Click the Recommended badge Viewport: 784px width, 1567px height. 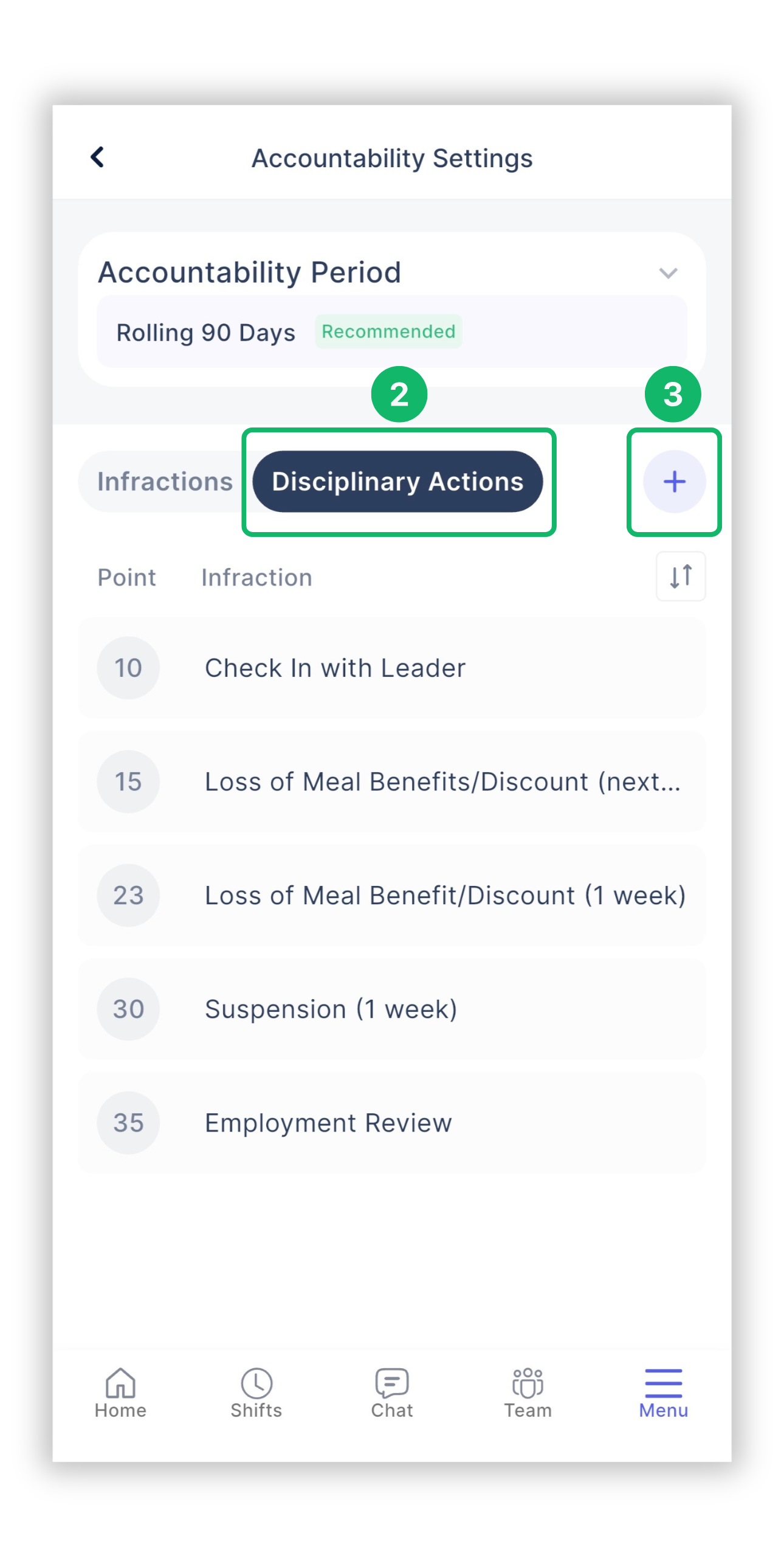(x=388, y=332)
